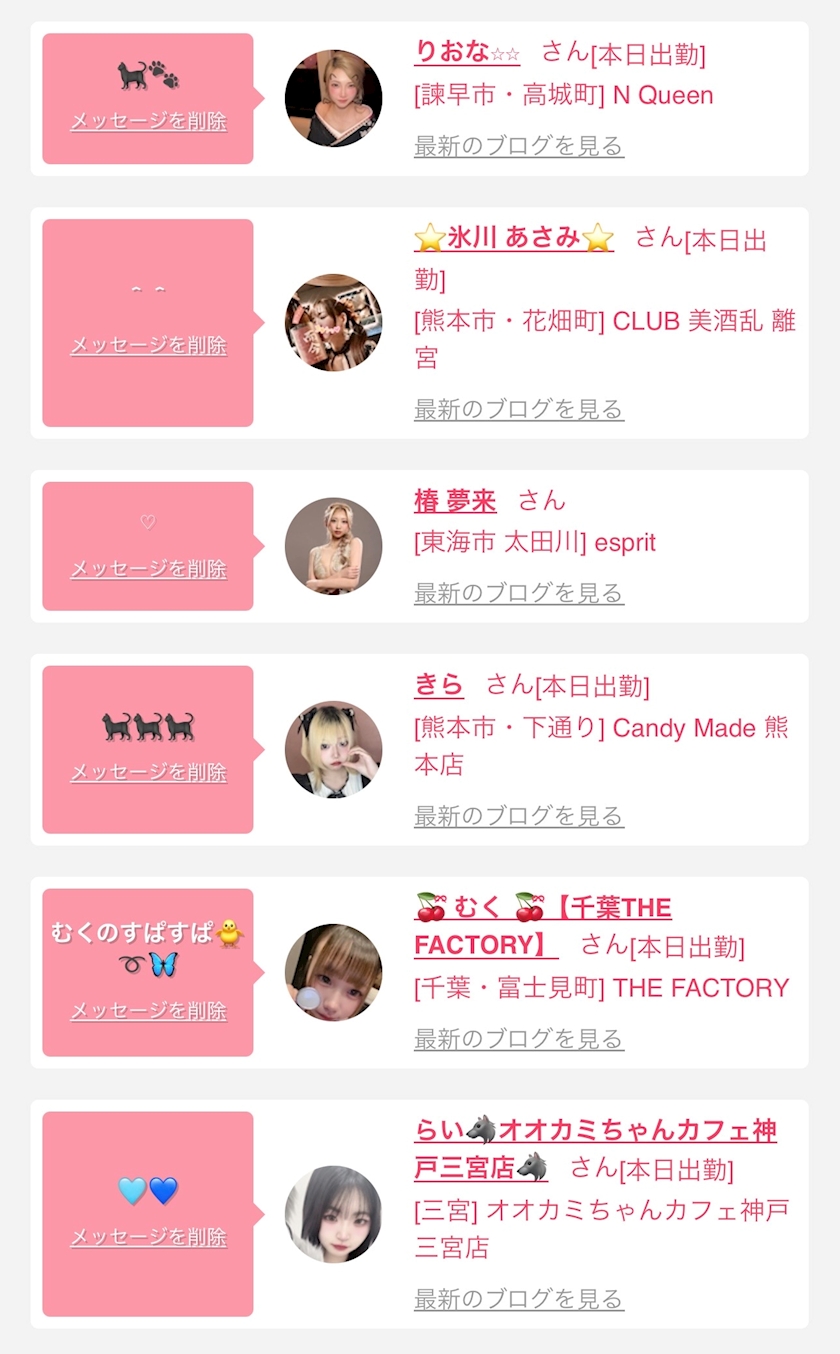Viewport: 840px width, 1354px height.
Task: View latest blog of 氷川 あさみ
Action: coord(519,409)
